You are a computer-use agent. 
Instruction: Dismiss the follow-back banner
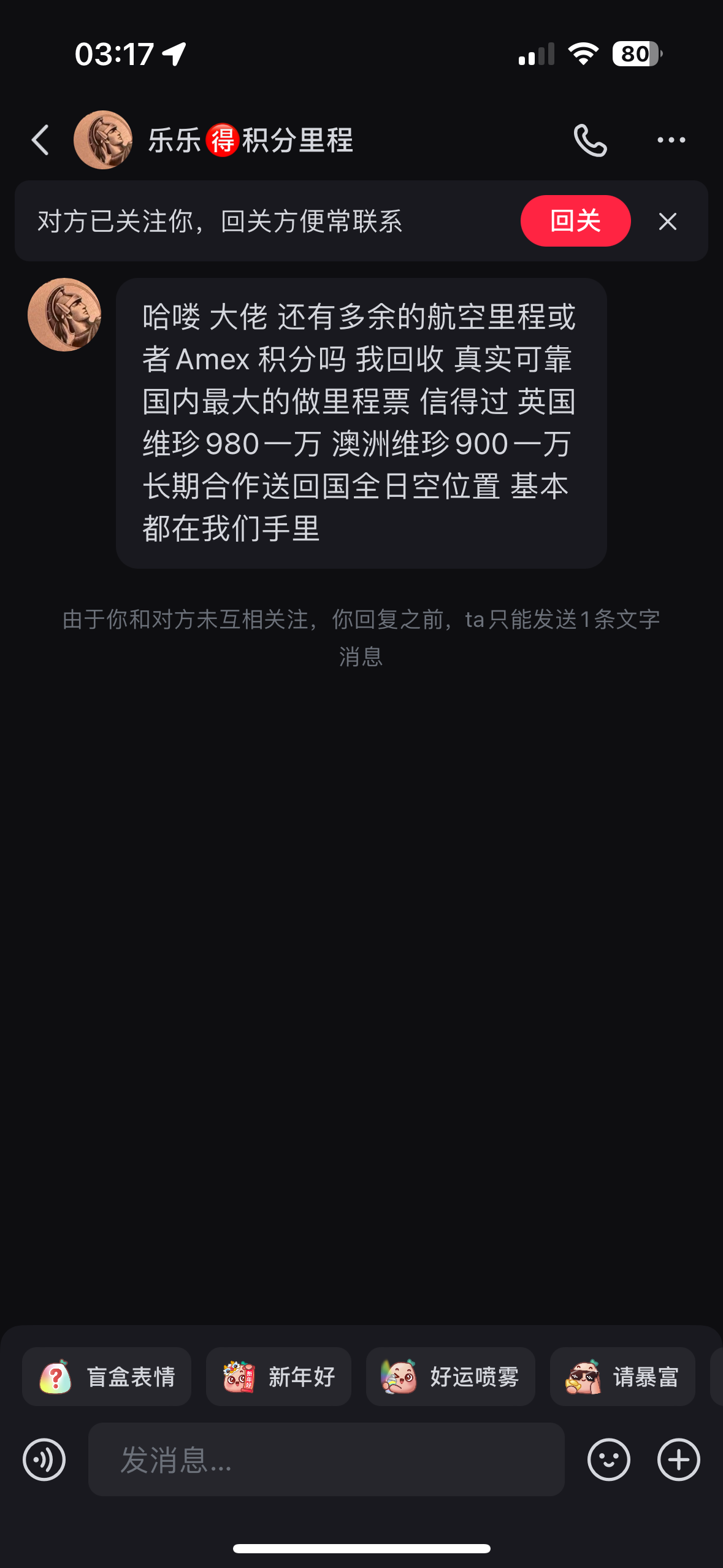[x=668, y=221]
